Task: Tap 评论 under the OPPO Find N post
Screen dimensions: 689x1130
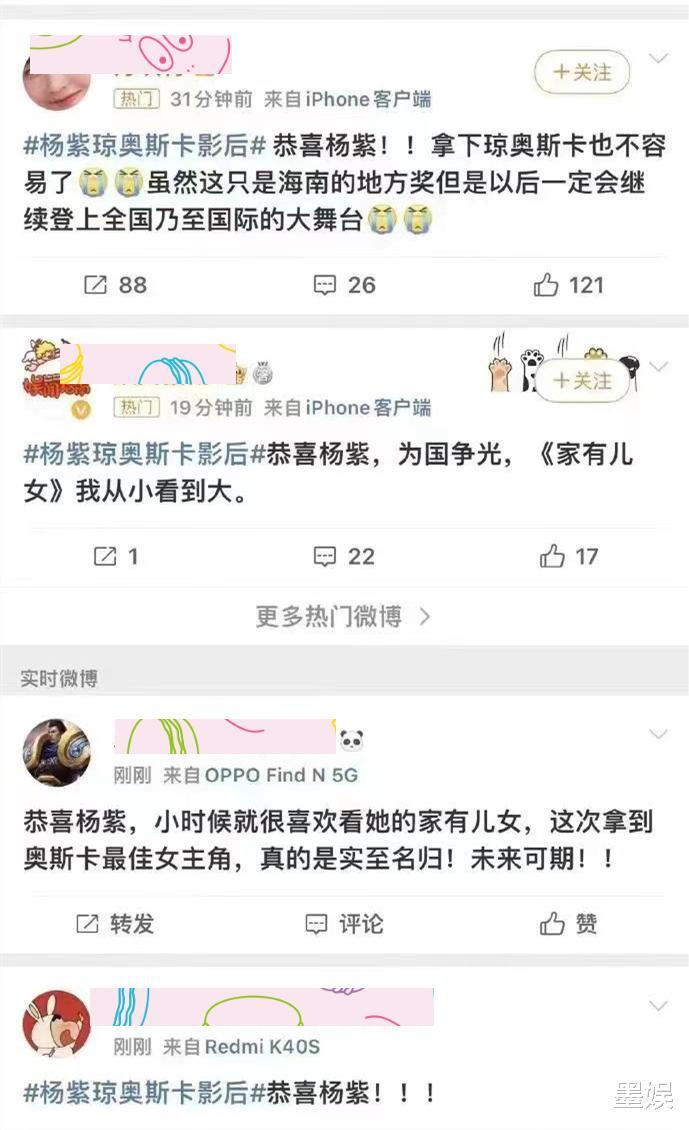Action: [x=344, y=924]
